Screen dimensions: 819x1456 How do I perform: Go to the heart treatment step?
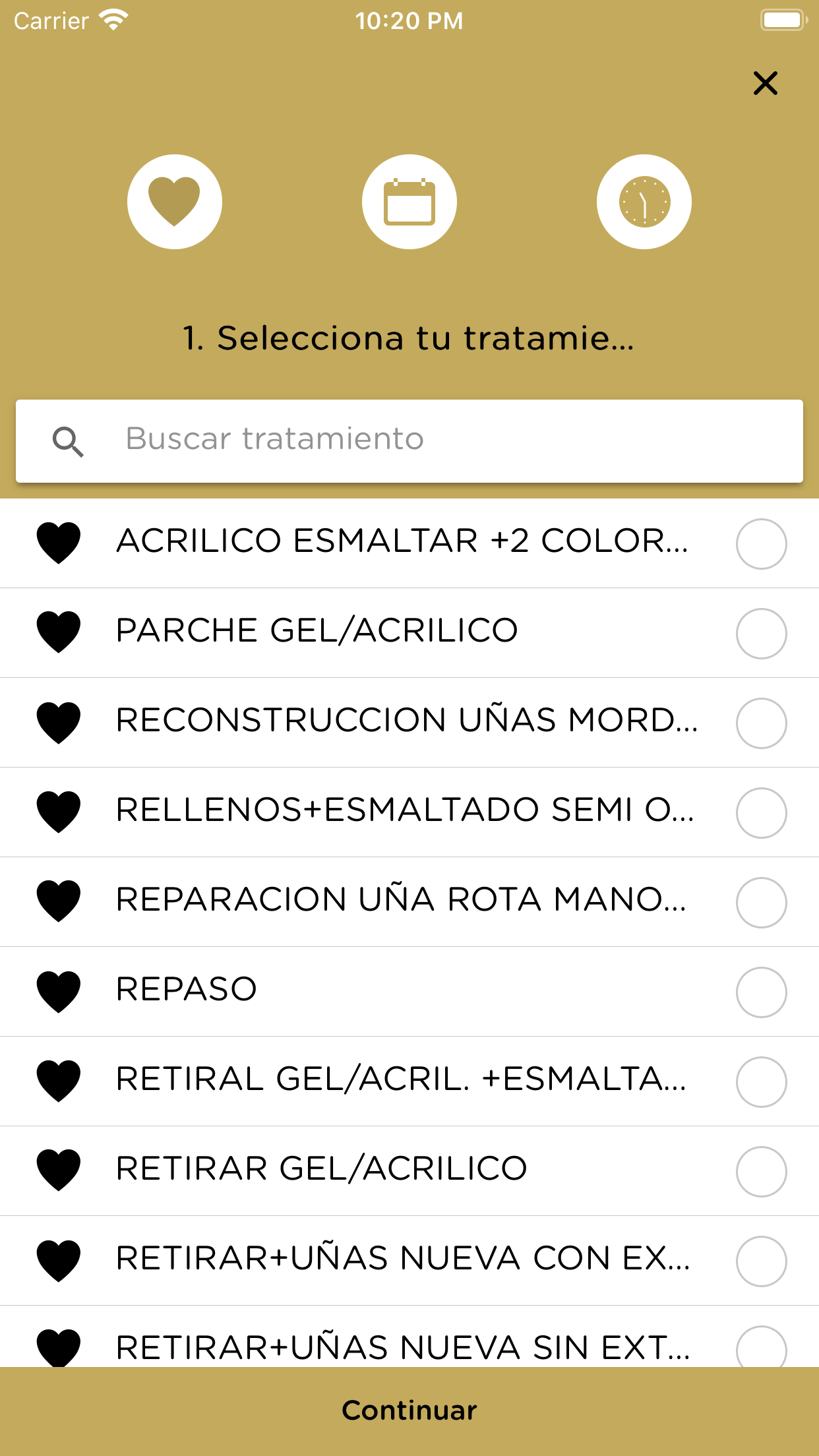pos(175,202)
